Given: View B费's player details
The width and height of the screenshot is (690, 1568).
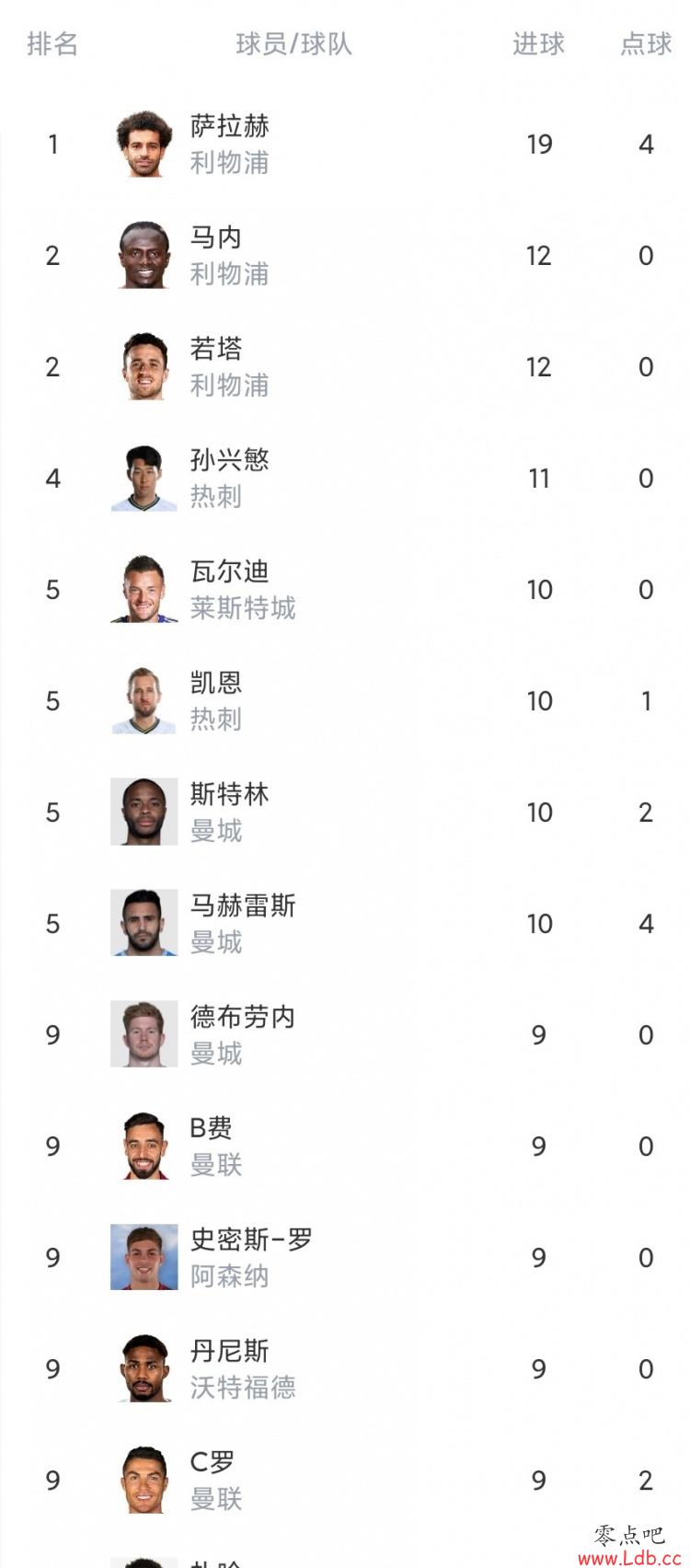Looking at the screenshot, I should [345, 1147].
